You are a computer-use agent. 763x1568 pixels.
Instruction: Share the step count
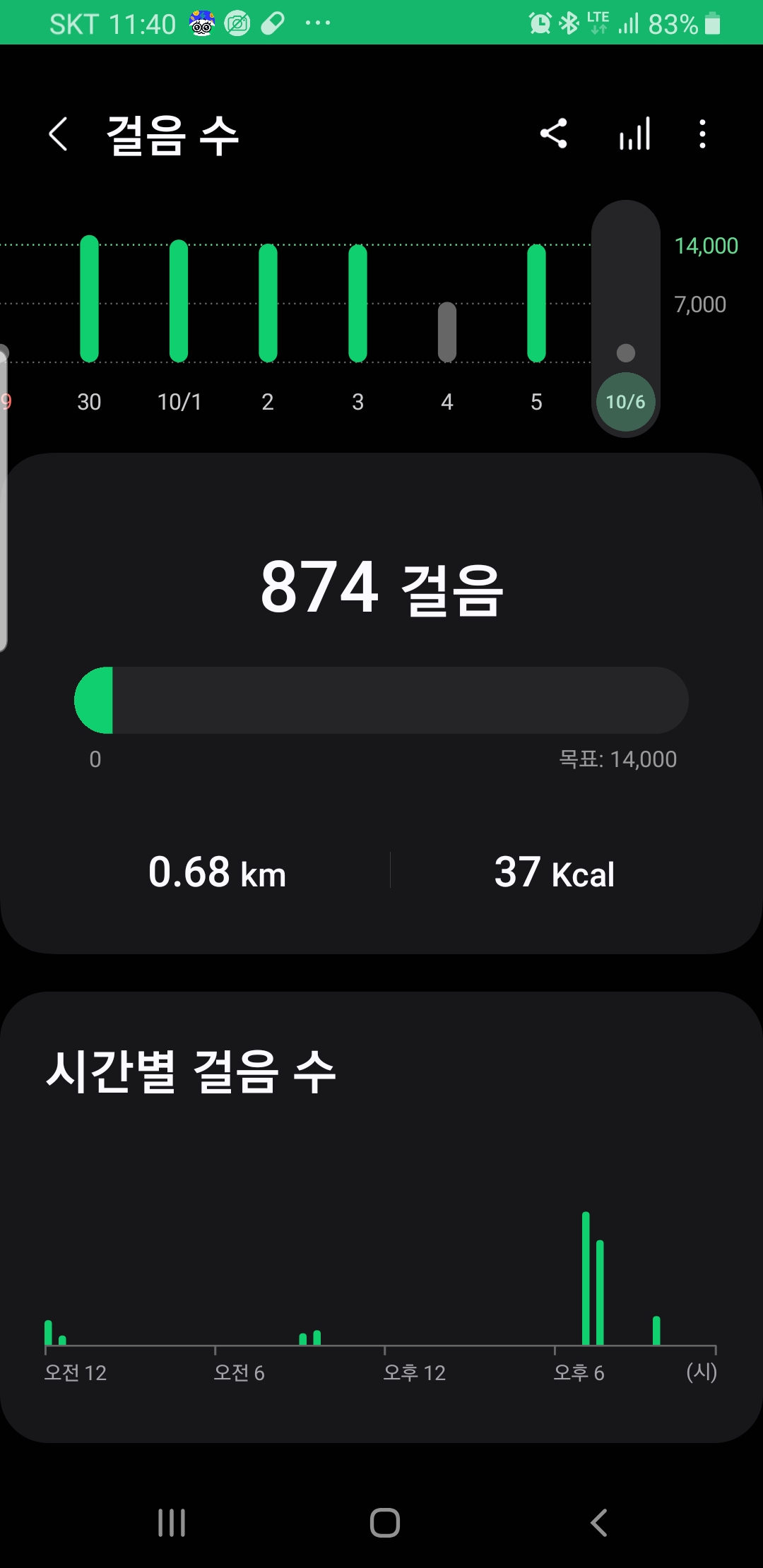[x=553, y=133]
